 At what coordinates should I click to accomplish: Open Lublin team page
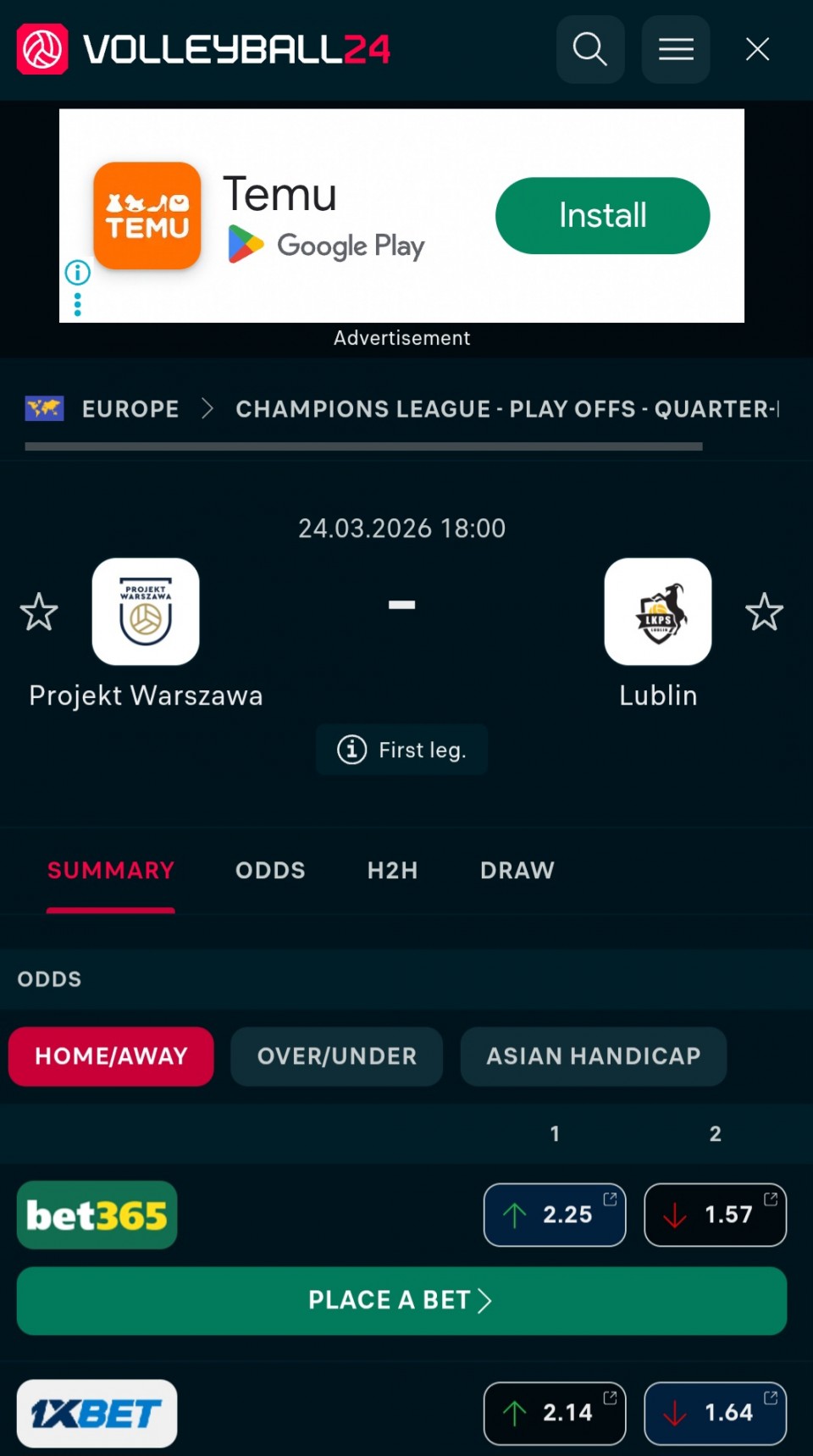pos(658,612)
